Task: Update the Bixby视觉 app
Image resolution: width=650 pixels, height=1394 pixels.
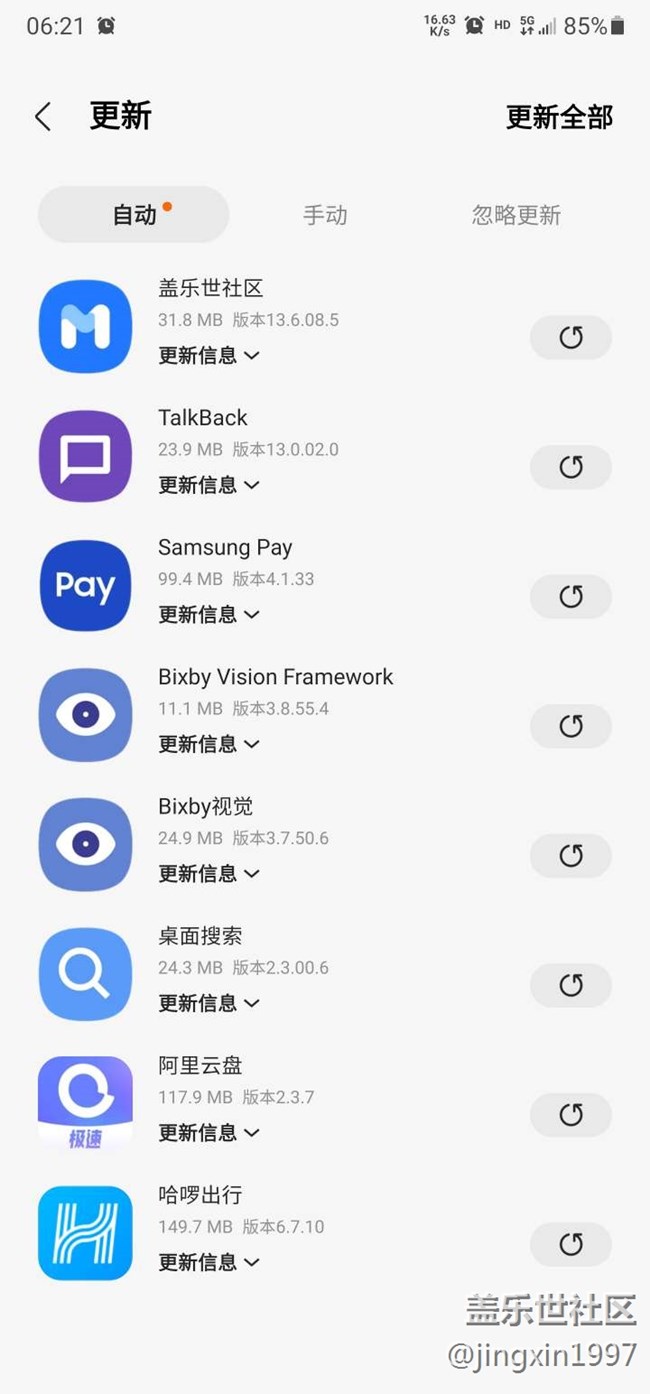Action: pyautogui.click(x=570, y=856)
